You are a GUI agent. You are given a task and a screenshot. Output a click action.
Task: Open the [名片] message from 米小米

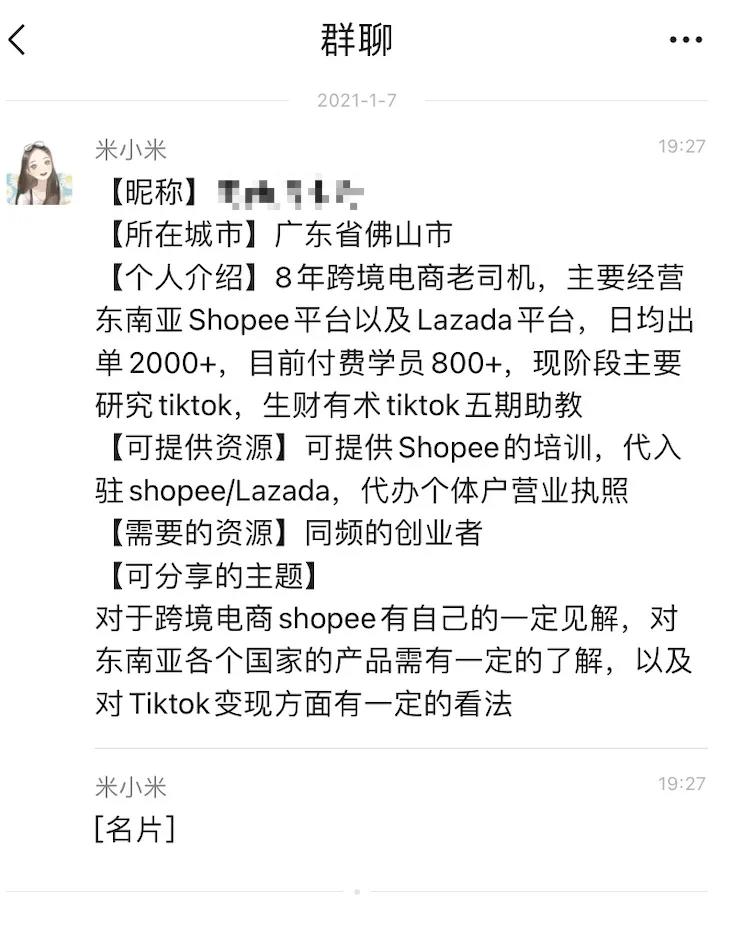click(x=135, y=829)
